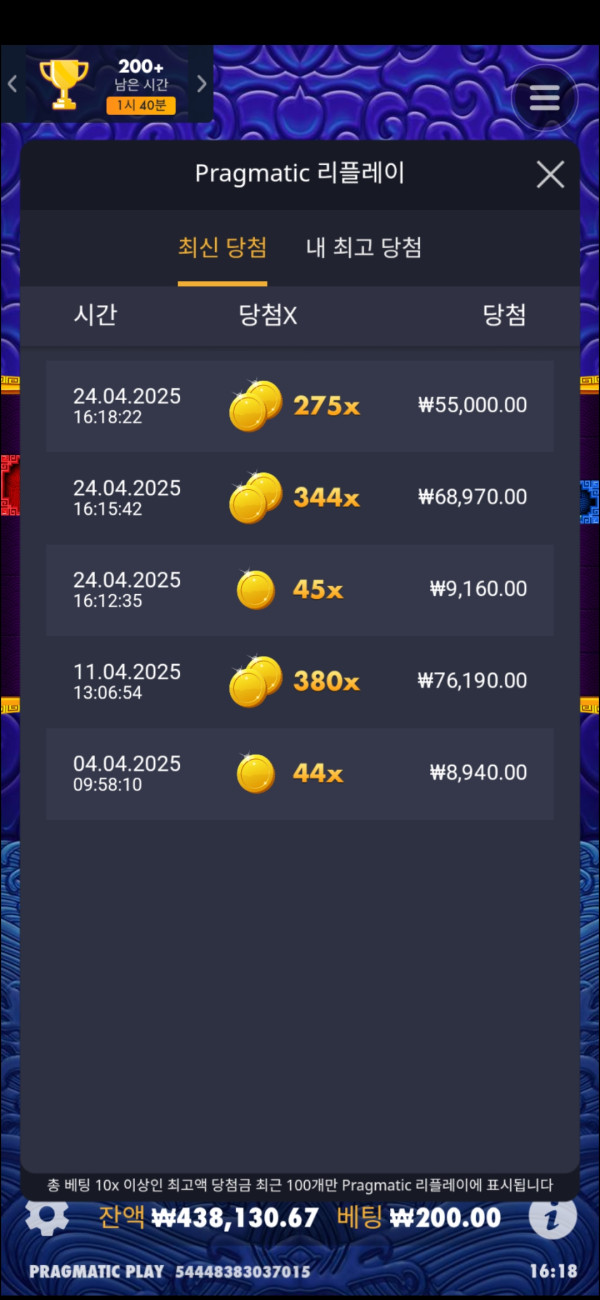Go to next tournament banner arrow

click(201, 84)
